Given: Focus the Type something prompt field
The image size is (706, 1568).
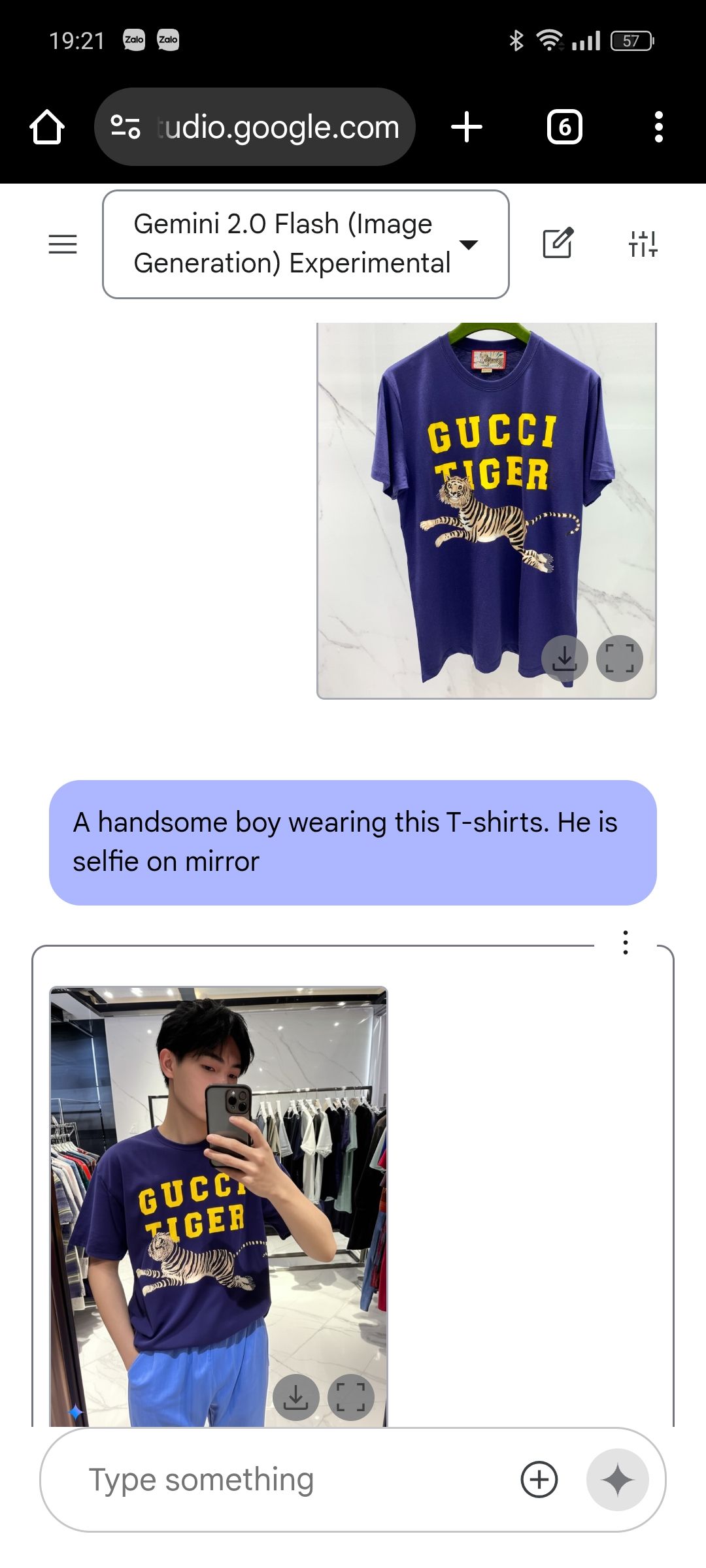Looking at the screenshot, I should click(288, 1480).
